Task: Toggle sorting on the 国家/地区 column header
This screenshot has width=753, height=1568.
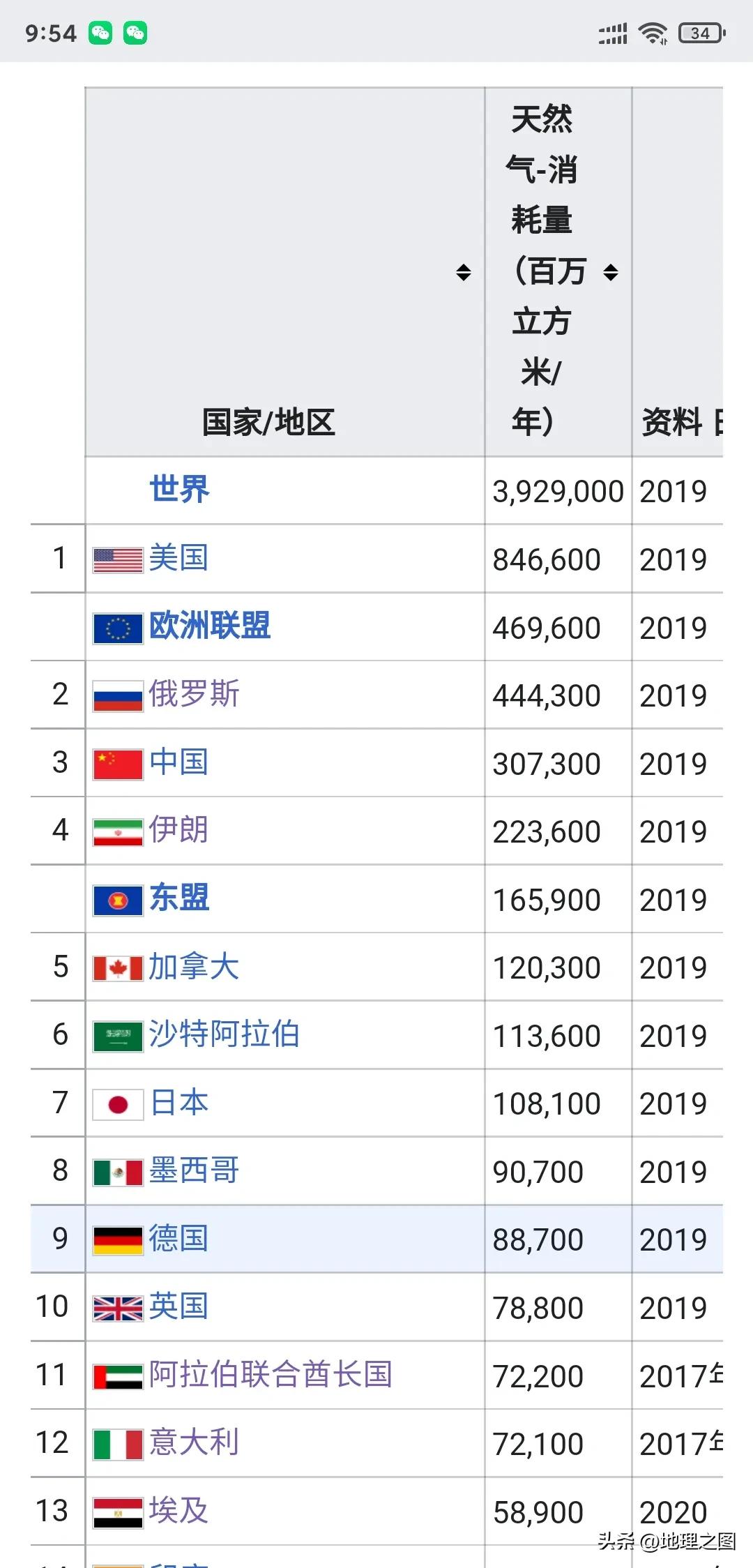Action: click(x=462, y=273)
